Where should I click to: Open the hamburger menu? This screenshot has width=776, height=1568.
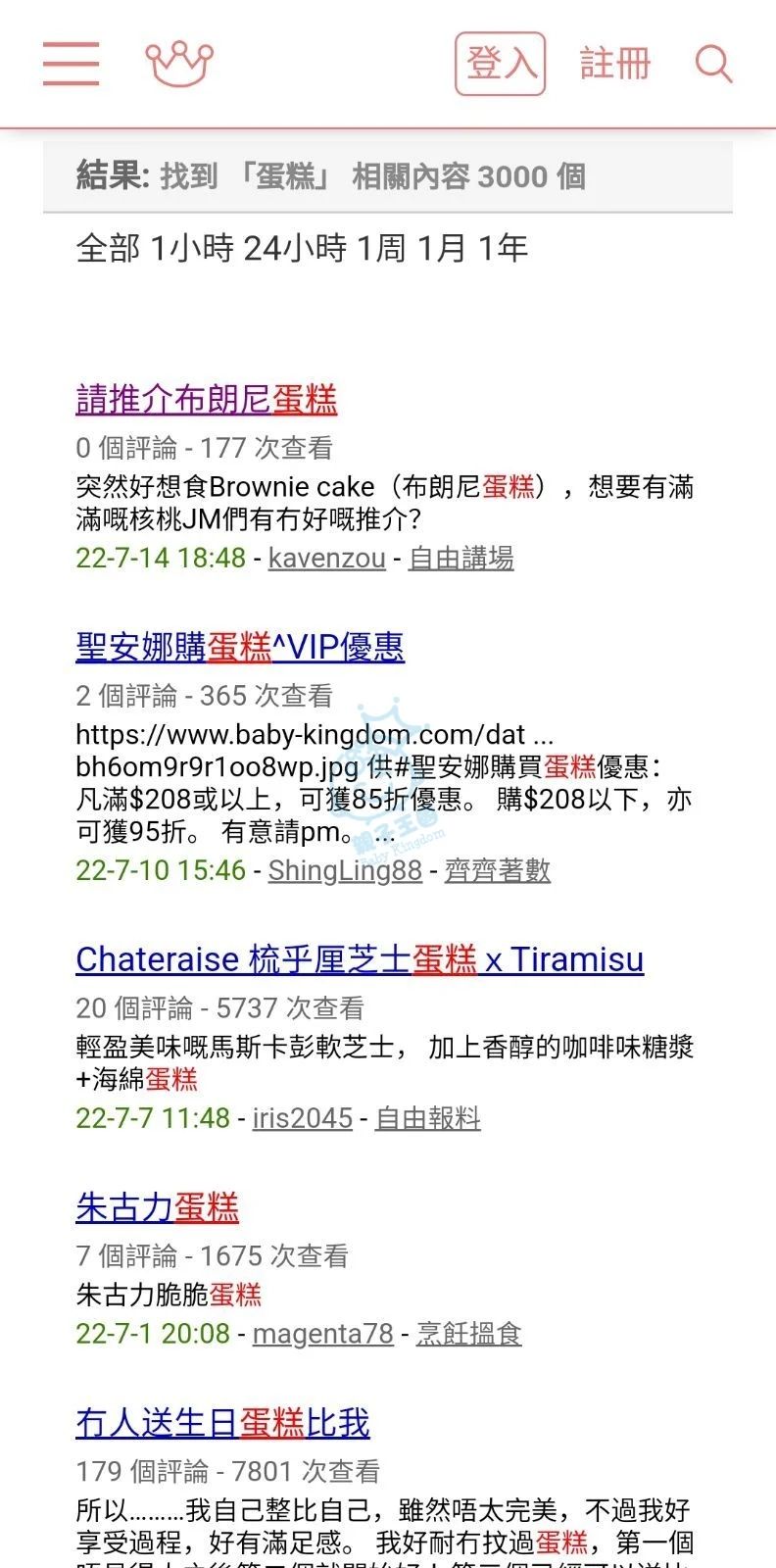coord(71,64)
